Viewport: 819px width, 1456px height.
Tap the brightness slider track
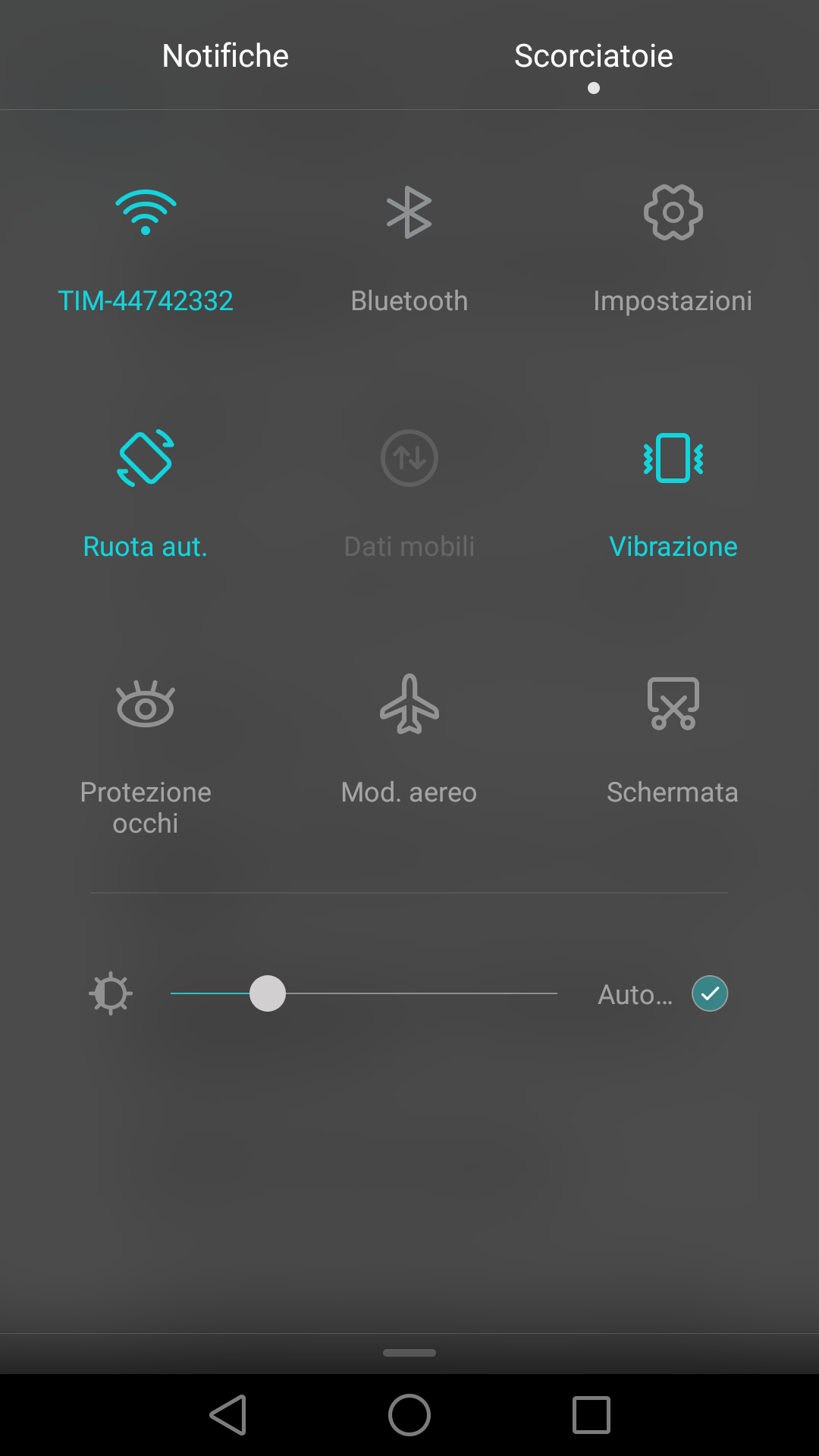pos(364,993)
